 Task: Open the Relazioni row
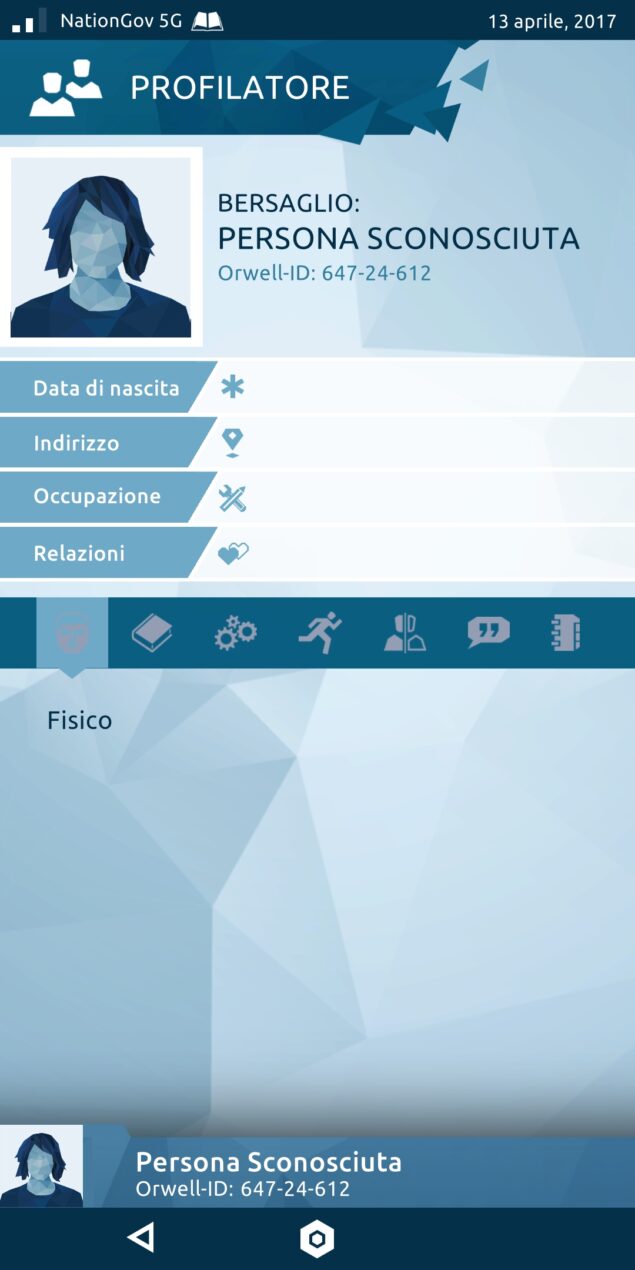(317, 553)
